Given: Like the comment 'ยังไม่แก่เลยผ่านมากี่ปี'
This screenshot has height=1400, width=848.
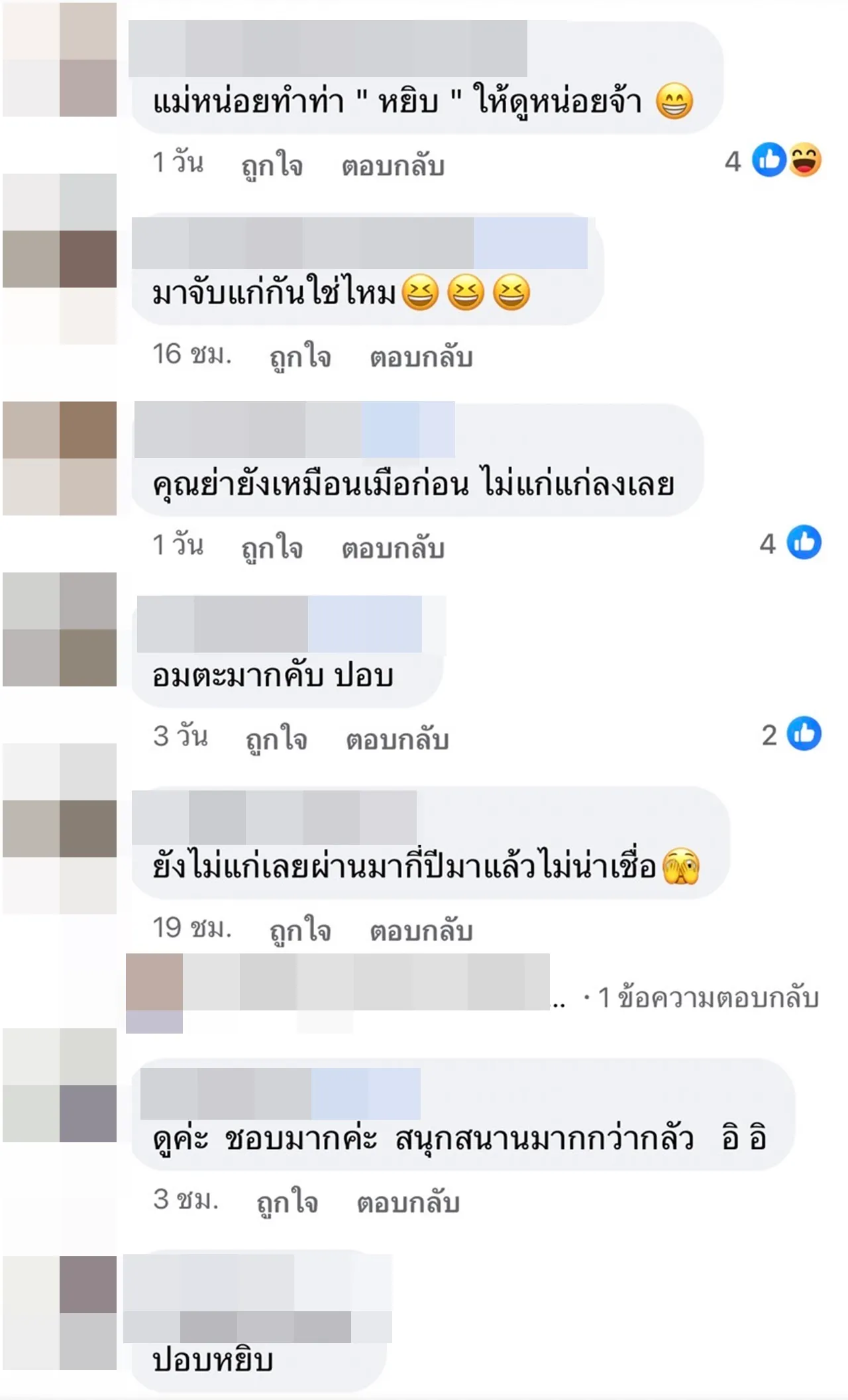Looking at the screenshot, I should click(x=300, y=930).
